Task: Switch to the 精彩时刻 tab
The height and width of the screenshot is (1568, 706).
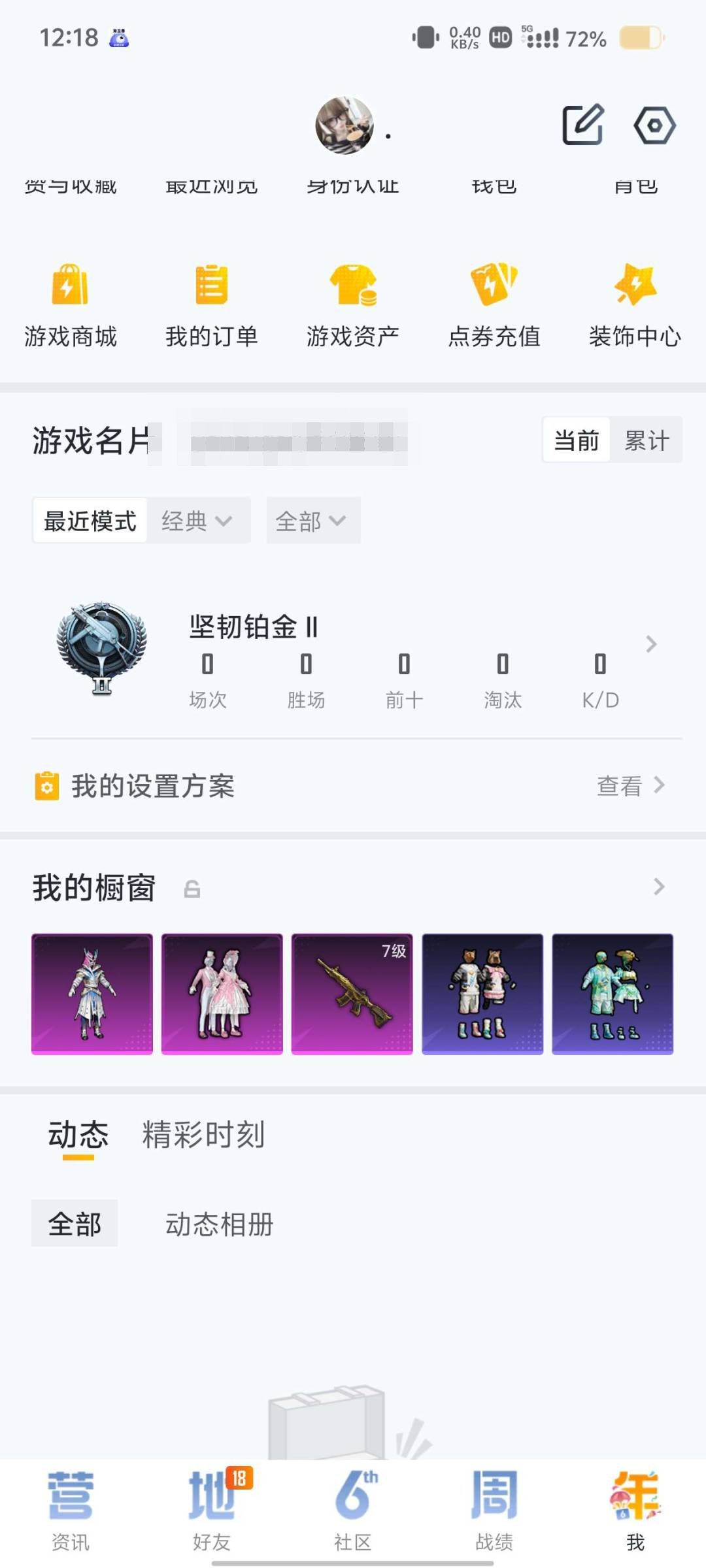Action: point(201,1135)
